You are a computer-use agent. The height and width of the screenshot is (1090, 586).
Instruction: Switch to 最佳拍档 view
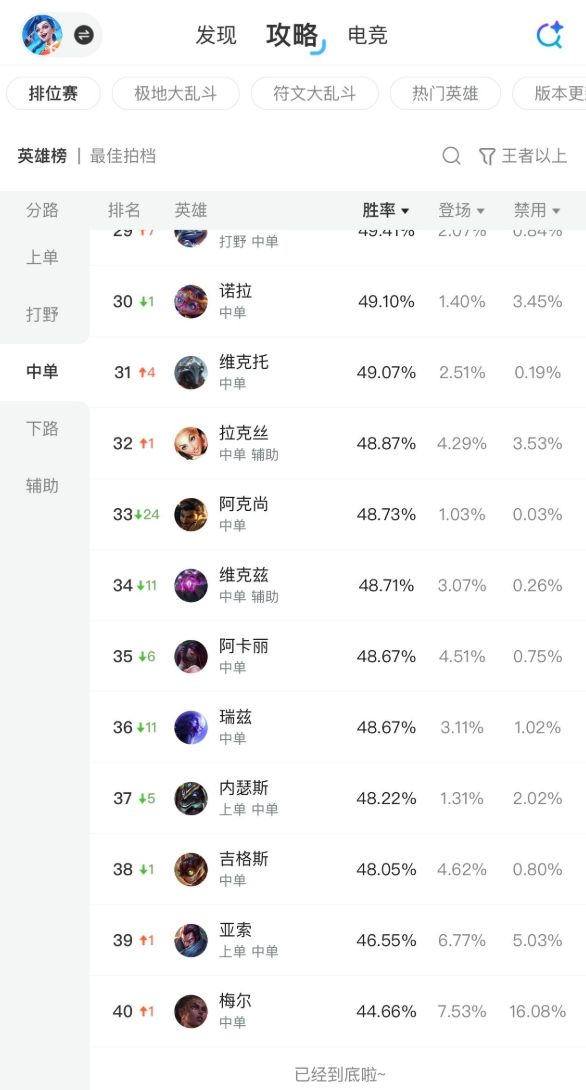pos(122,156)
